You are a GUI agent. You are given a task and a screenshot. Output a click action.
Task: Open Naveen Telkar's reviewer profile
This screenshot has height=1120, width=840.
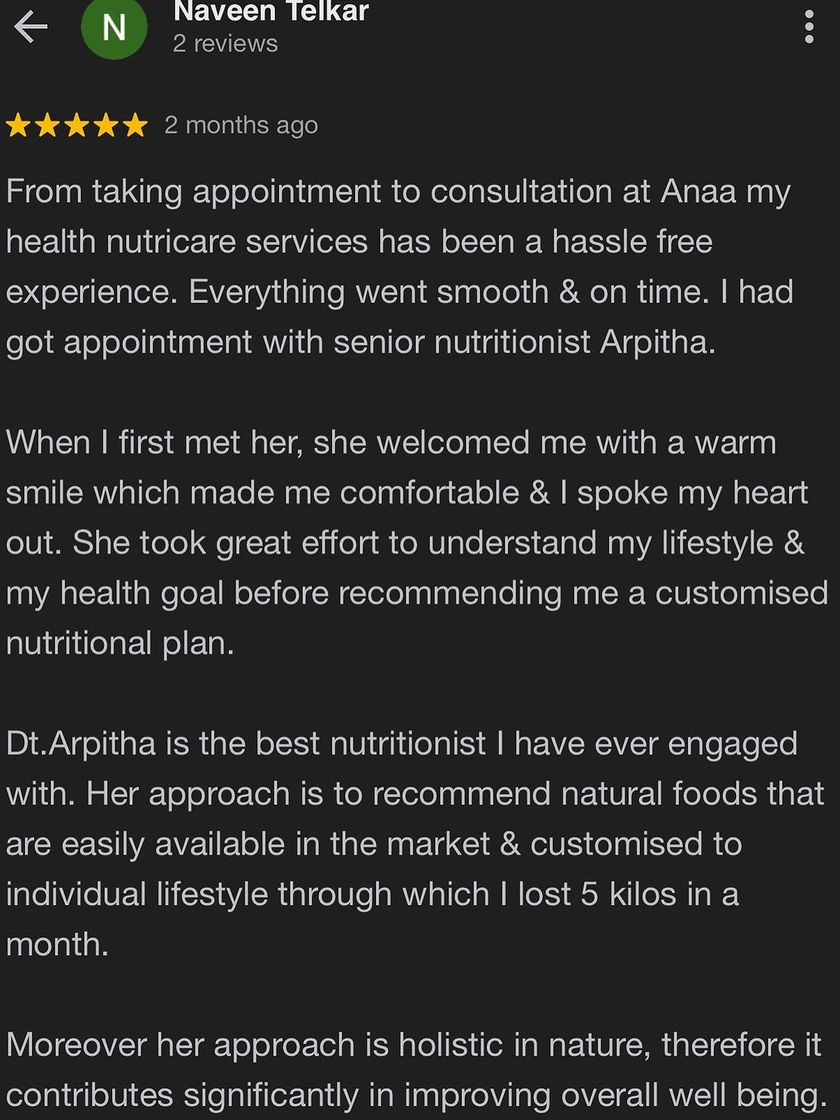coord(270,12)
